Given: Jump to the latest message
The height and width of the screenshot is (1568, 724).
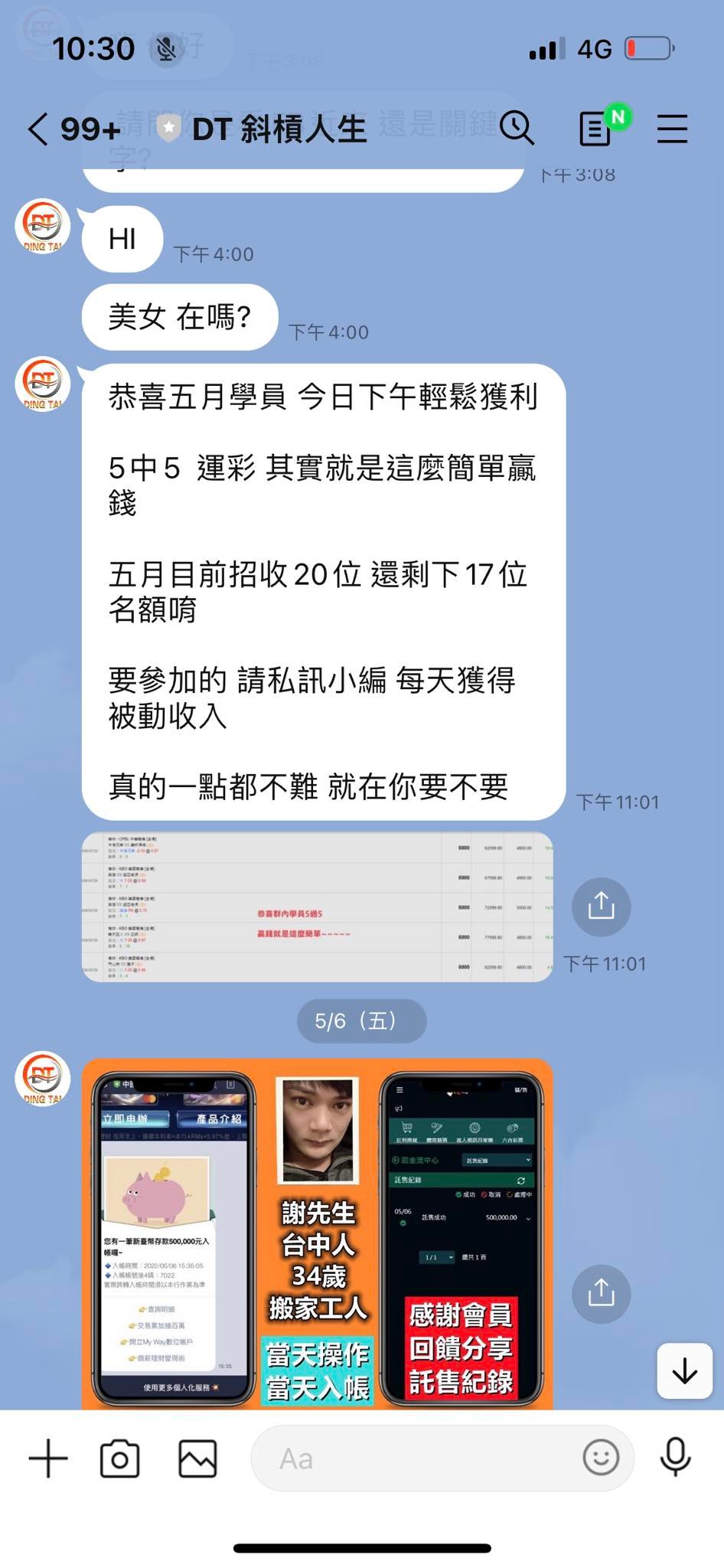Looking at the screenshot, I should click(684, 1370).
